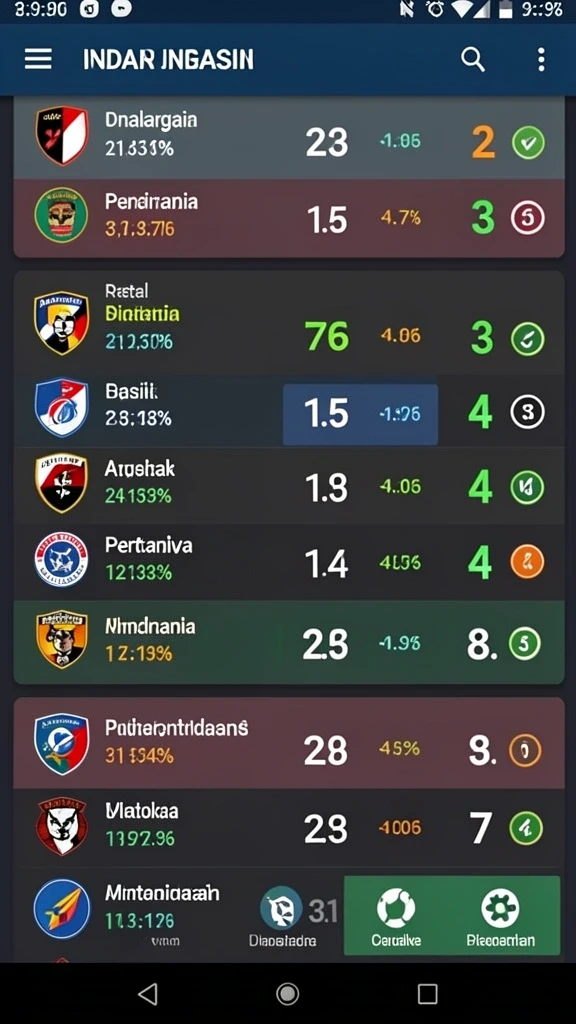Switch to the Diaoatadra bottom tab

pyautogui.click(x=282, y=918)
